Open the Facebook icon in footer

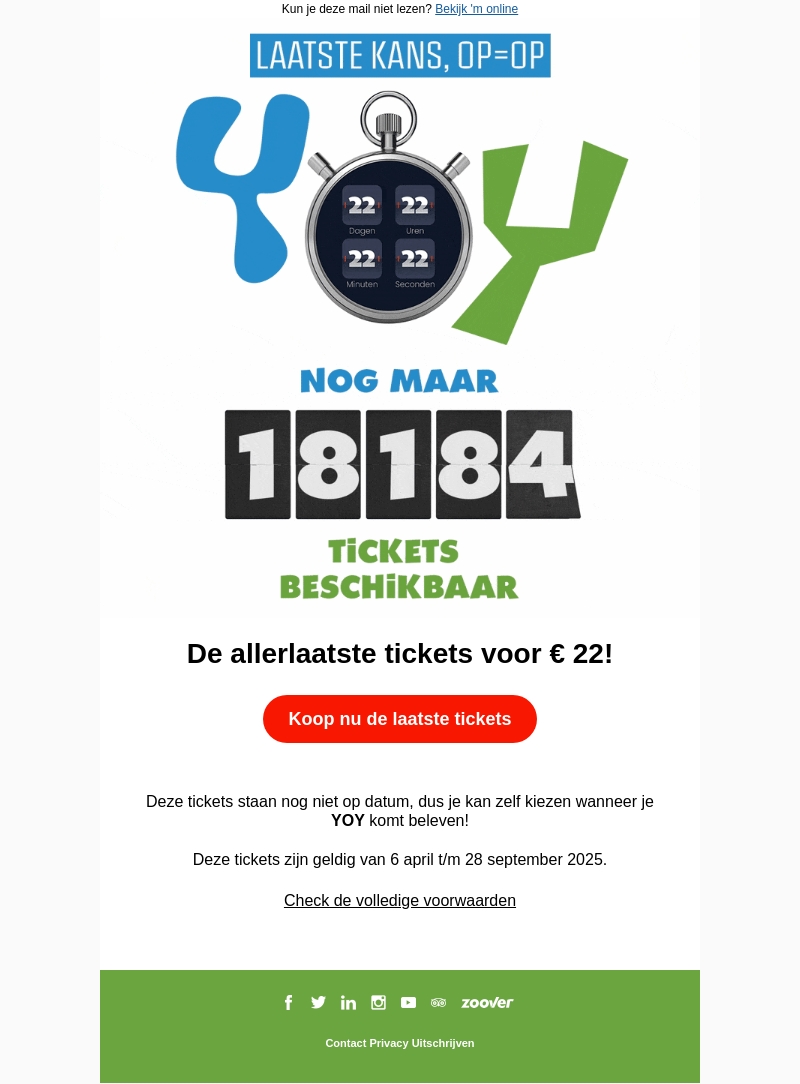[x=289, y=1002]
